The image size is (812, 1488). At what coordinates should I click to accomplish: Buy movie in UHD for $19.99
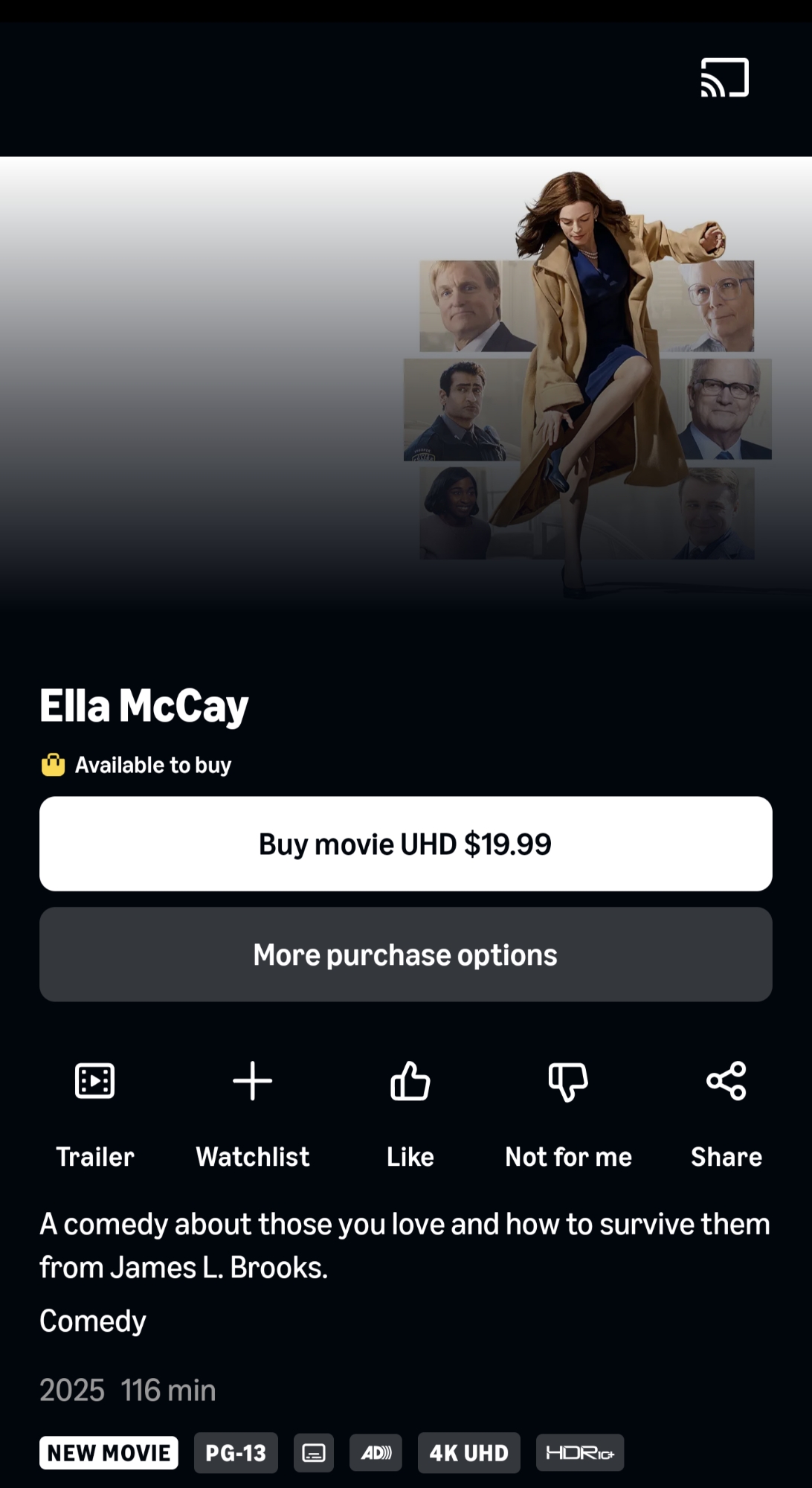(x=405, y=844)
